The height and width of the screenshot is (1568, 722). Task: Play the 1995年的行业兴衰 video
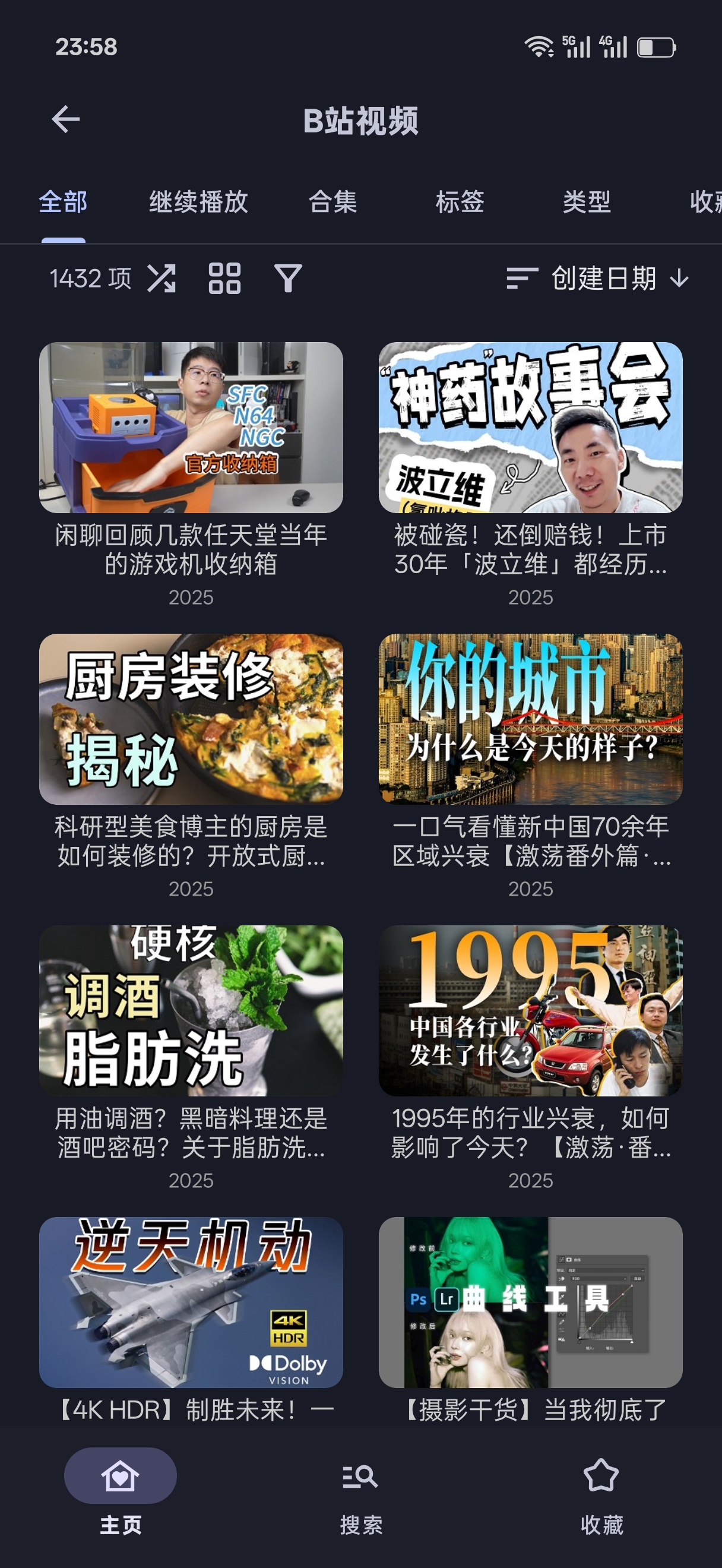click(x=530, y=1010)
